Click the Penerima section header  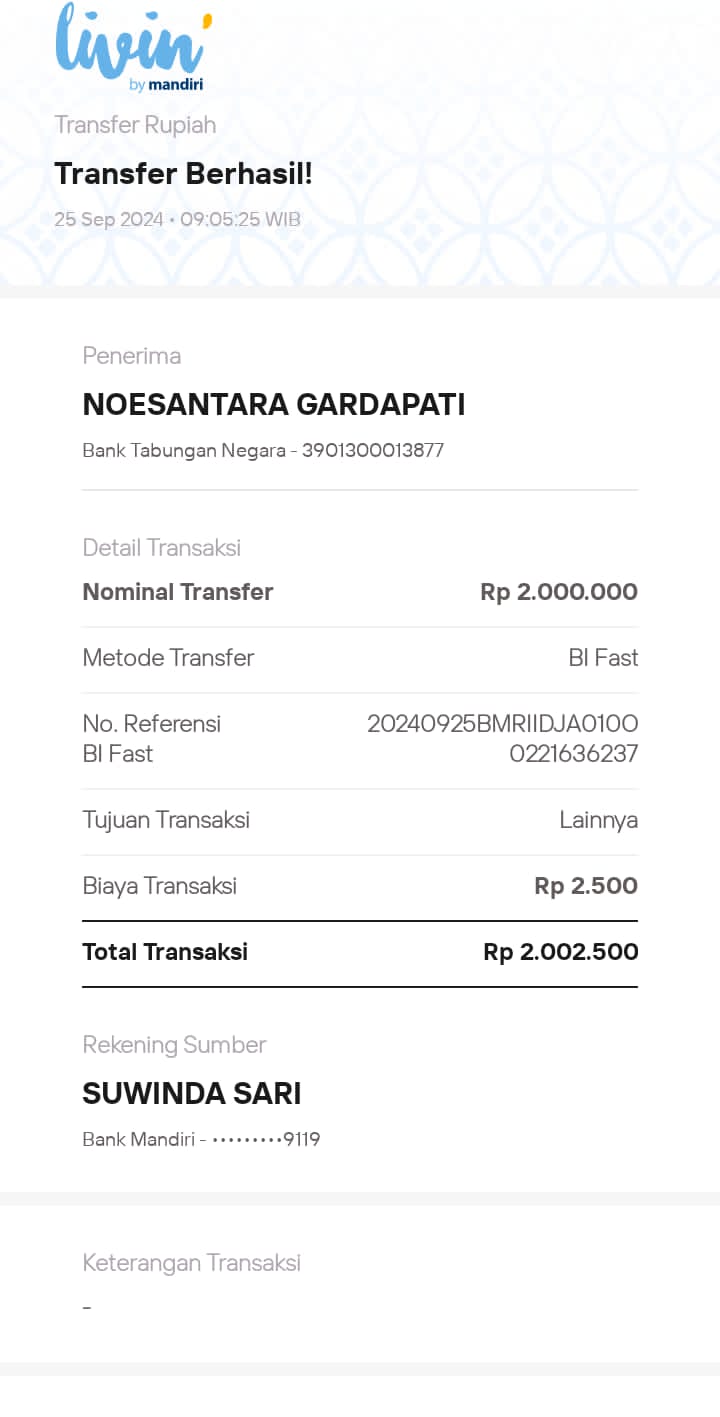click(131, 355)
